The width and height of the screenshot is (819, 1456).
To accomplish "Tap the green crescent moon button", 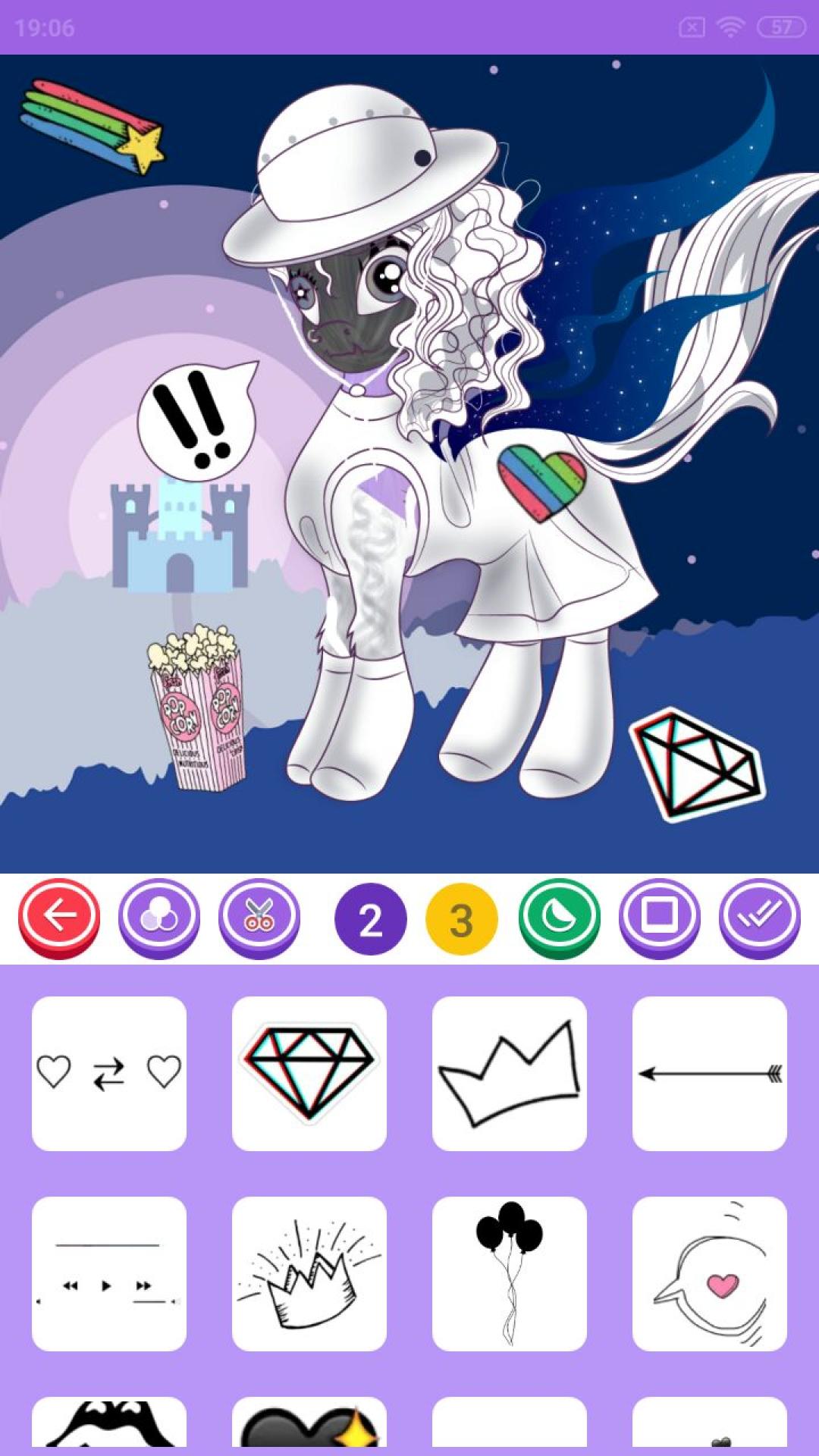I will pyautogui.click(x=560, y=918).
